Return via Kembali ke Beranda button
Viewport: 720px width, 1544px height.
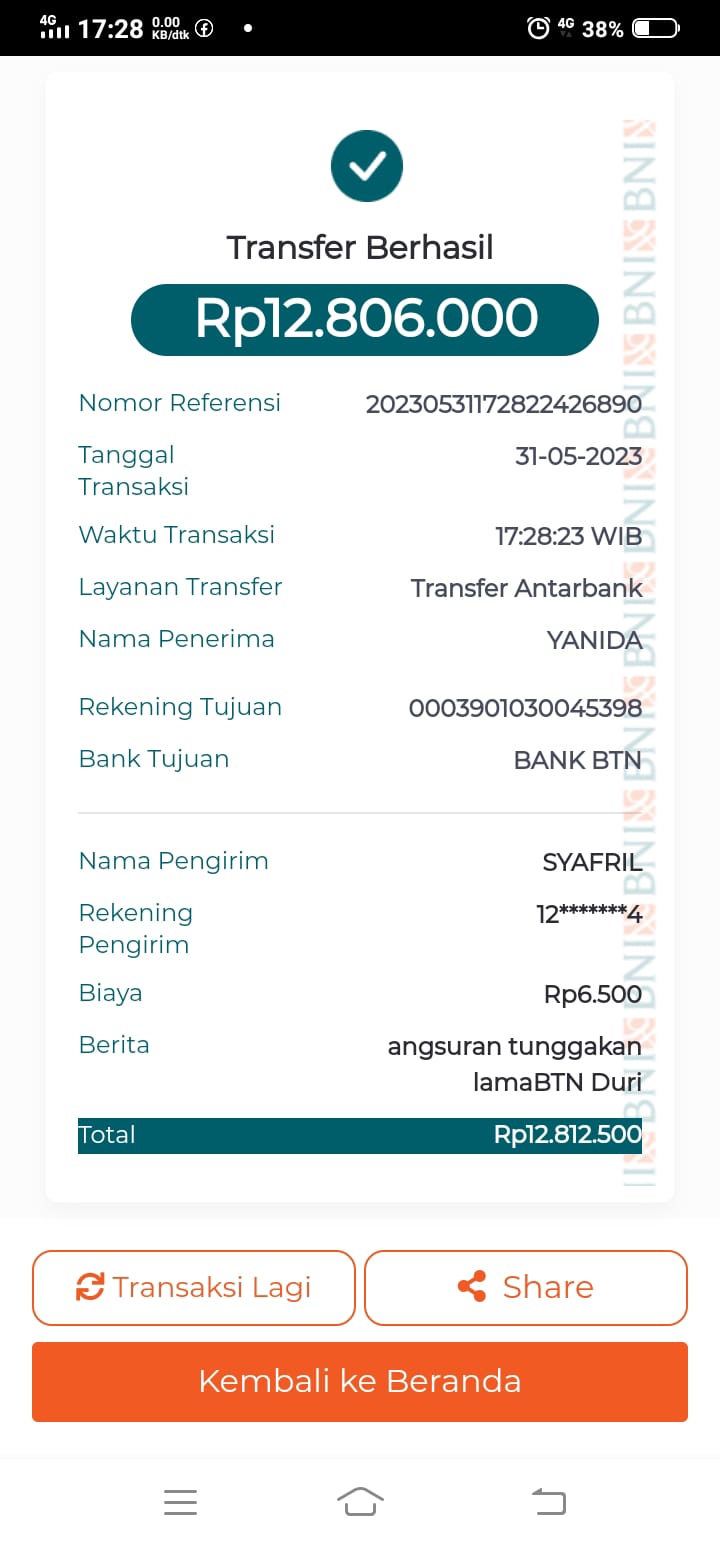(x=360, y=1381)
